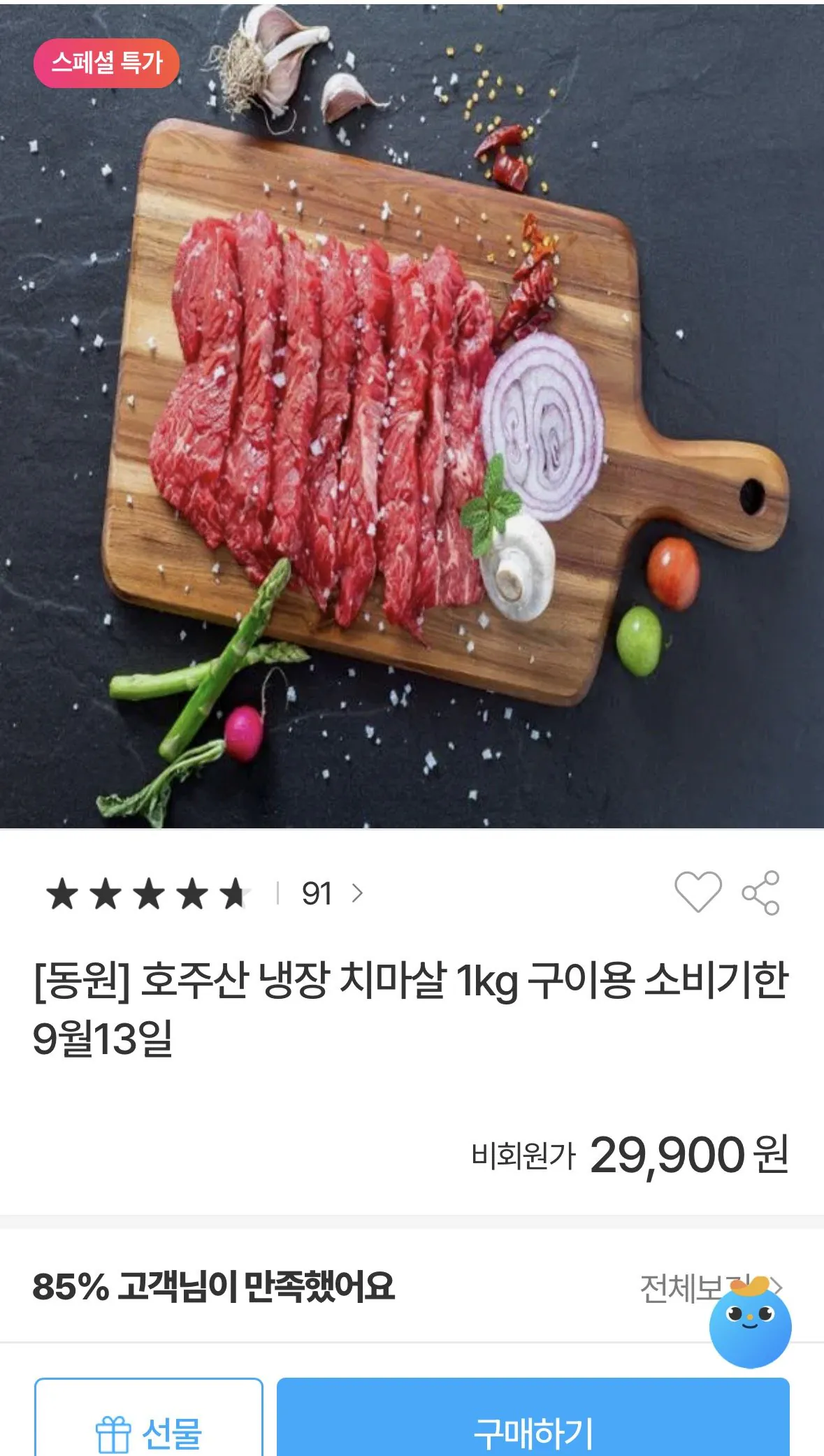824x1456 pixels.
Task: Add product to wishlist with heart icon
Action: coord(697,892)
